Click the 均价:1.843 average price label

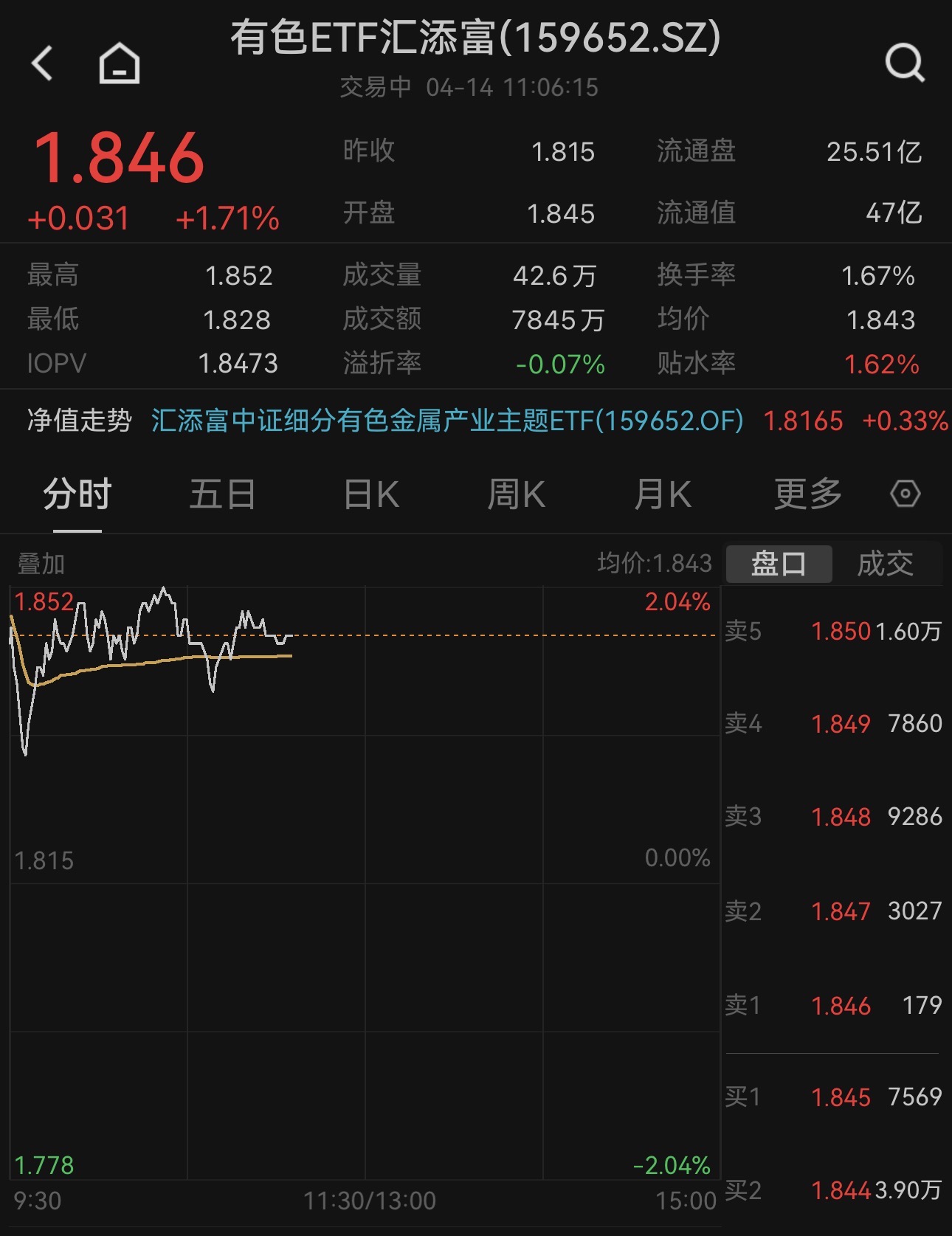(656, 562)
